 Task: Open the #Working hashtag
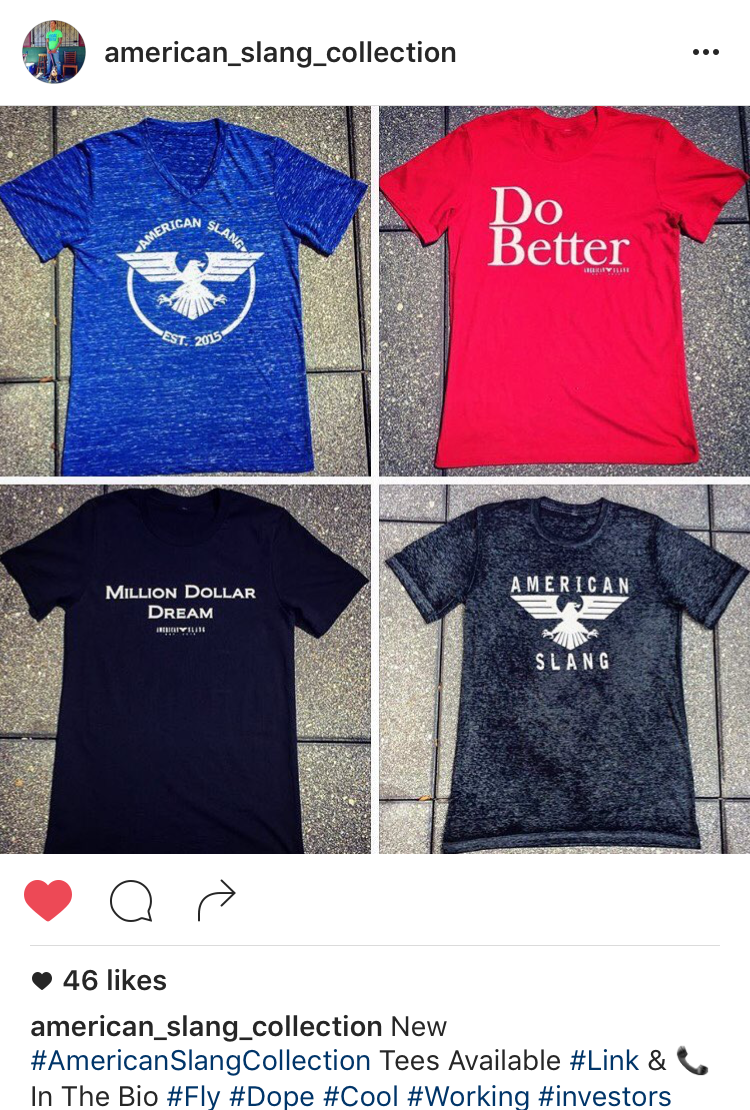(x=469, y=1096)
